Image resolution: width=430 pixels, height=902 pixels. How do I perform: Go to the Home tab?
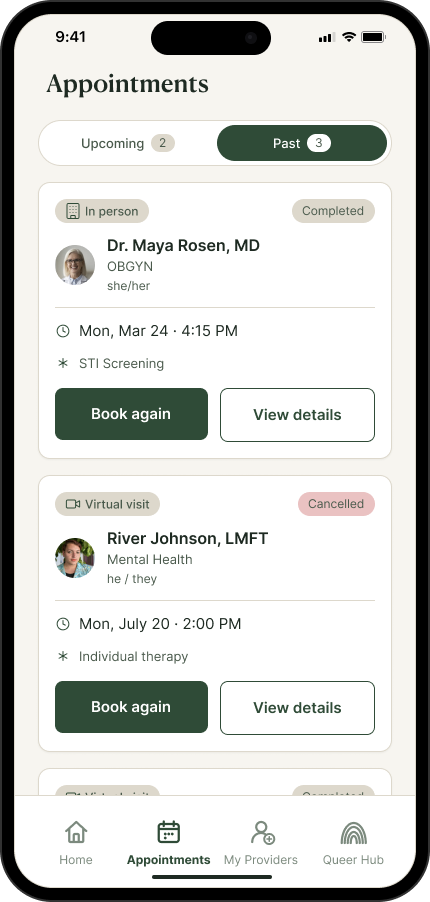76,843
